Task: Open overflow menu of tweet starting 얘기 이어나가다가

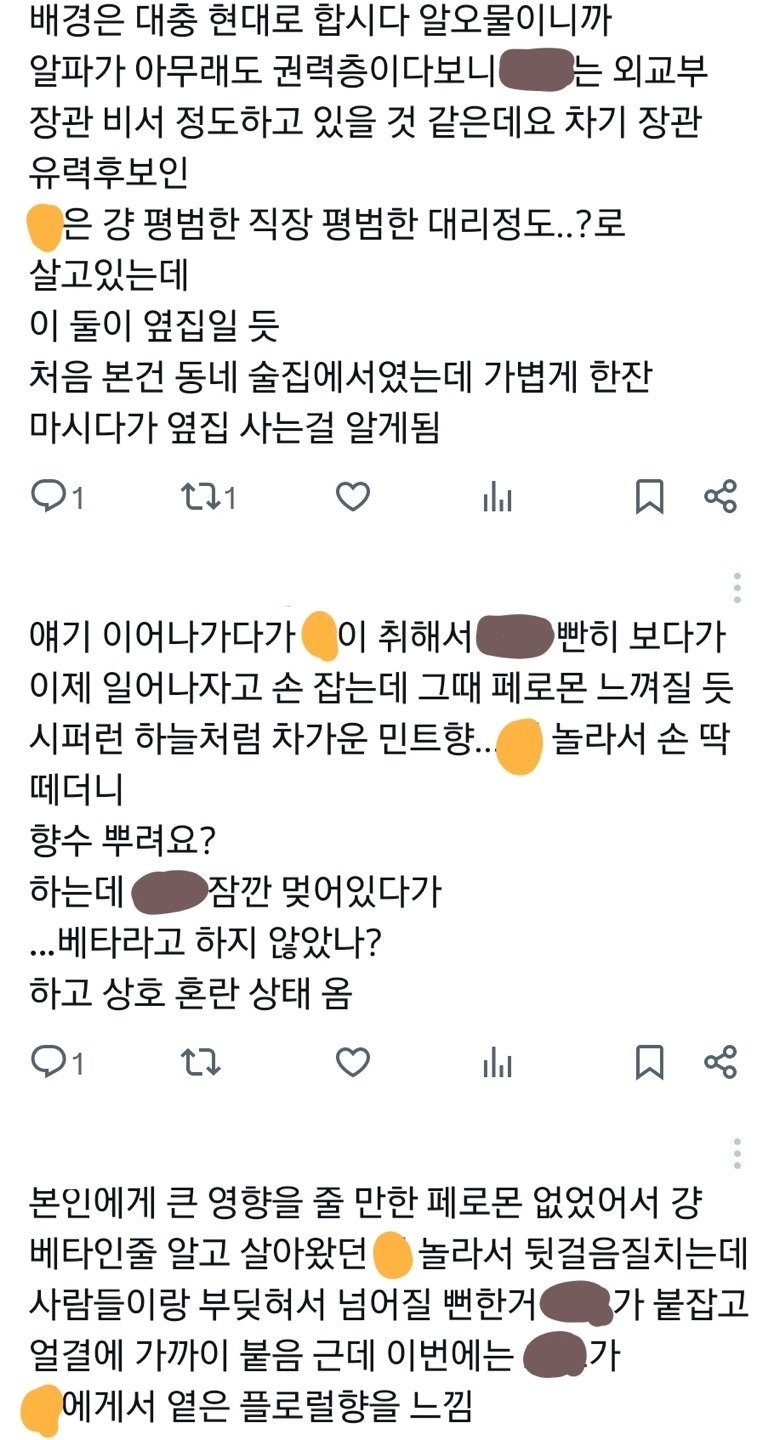Action: pos(737,588)
